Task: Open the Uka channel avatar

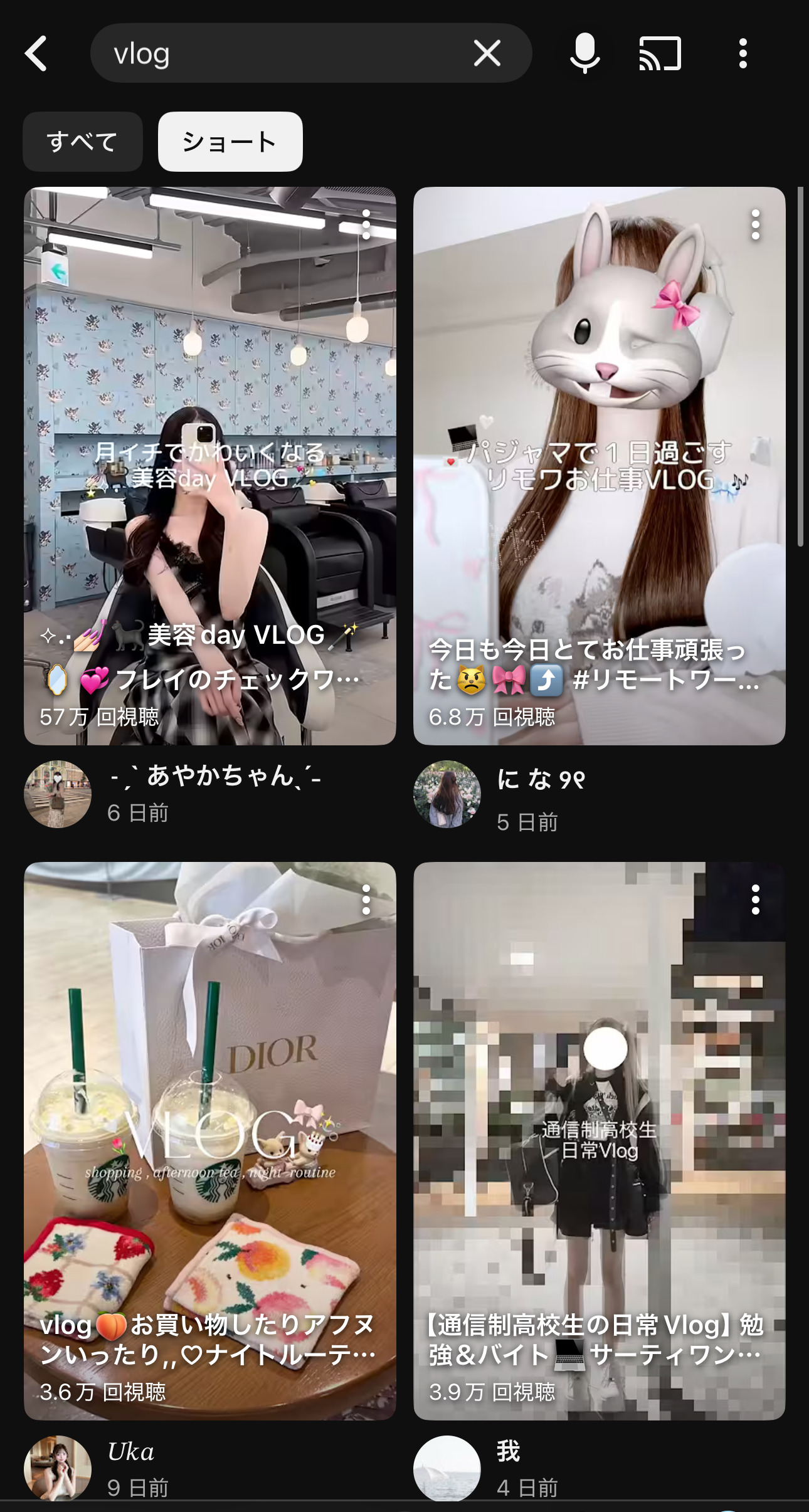Action: [x=58, y=1468]
